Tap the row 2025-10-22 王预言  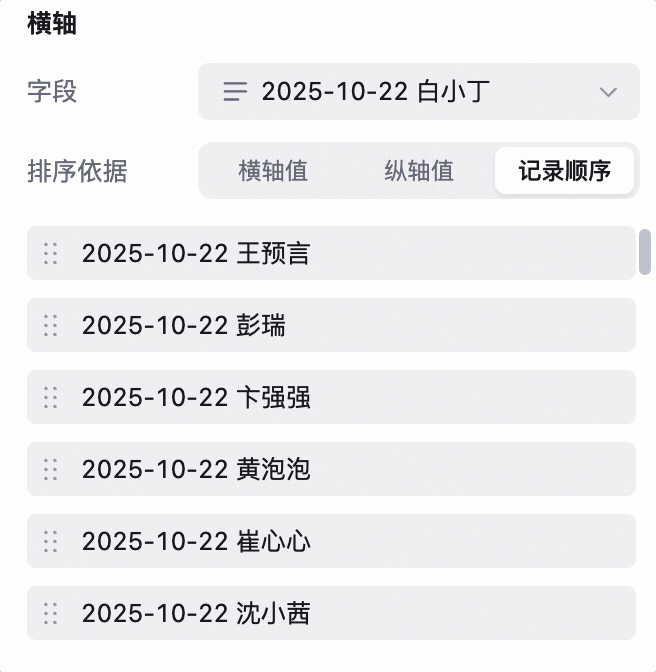(331, 253)
